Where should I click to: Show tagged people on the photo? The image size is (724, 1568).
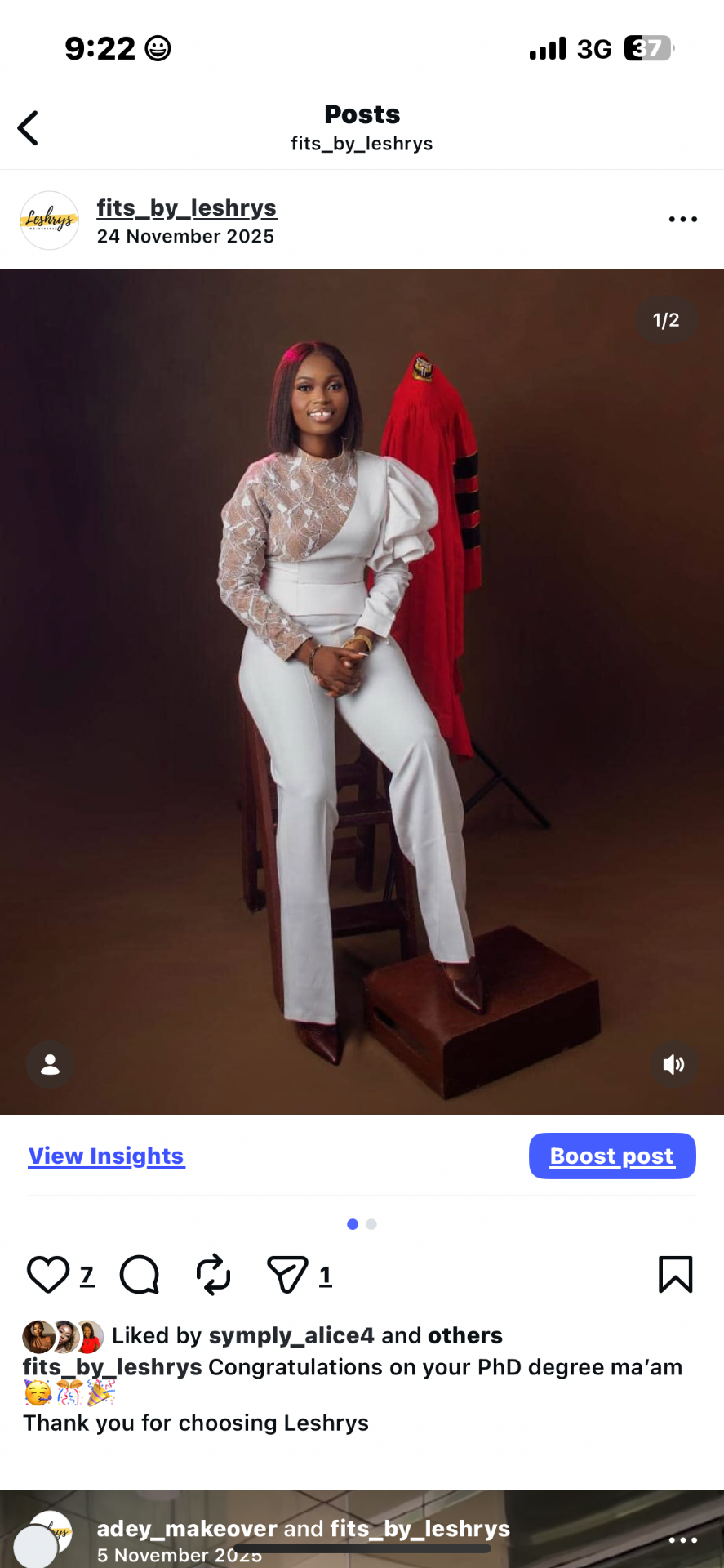50,1064
